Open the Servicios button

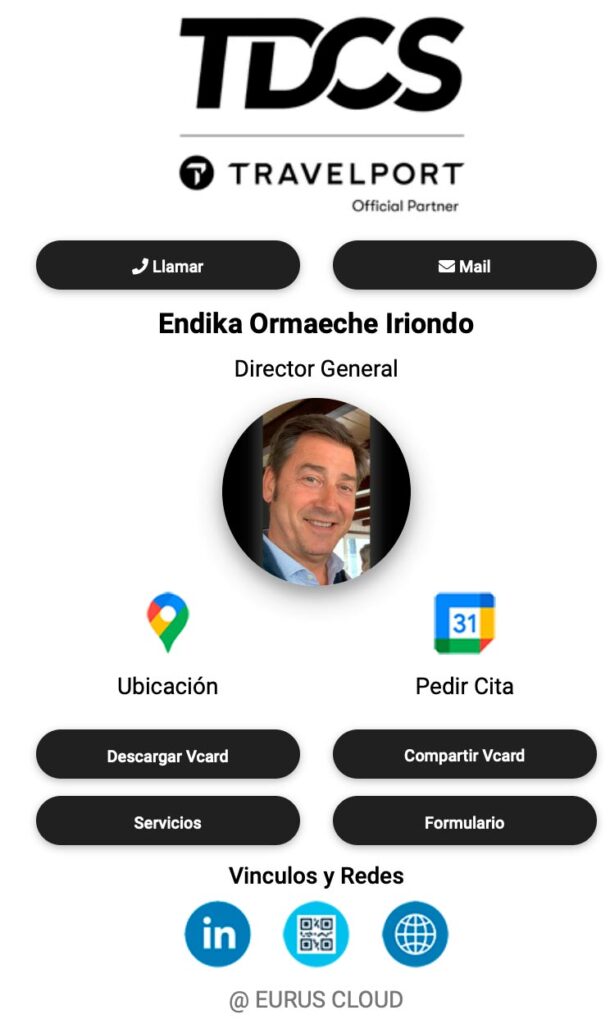168,822
